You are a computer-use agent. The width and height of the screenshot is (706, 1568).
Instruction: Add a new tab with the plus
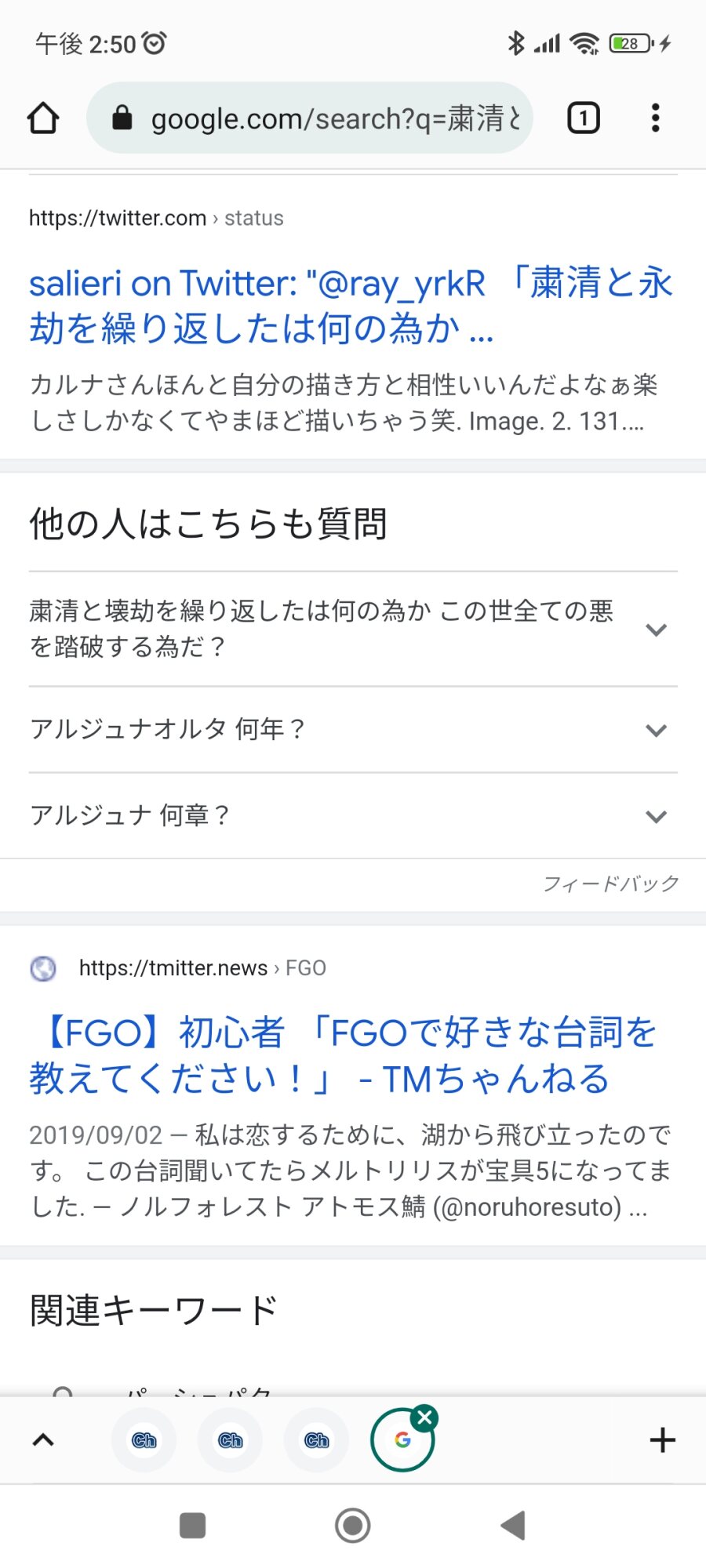[662, 1440]
